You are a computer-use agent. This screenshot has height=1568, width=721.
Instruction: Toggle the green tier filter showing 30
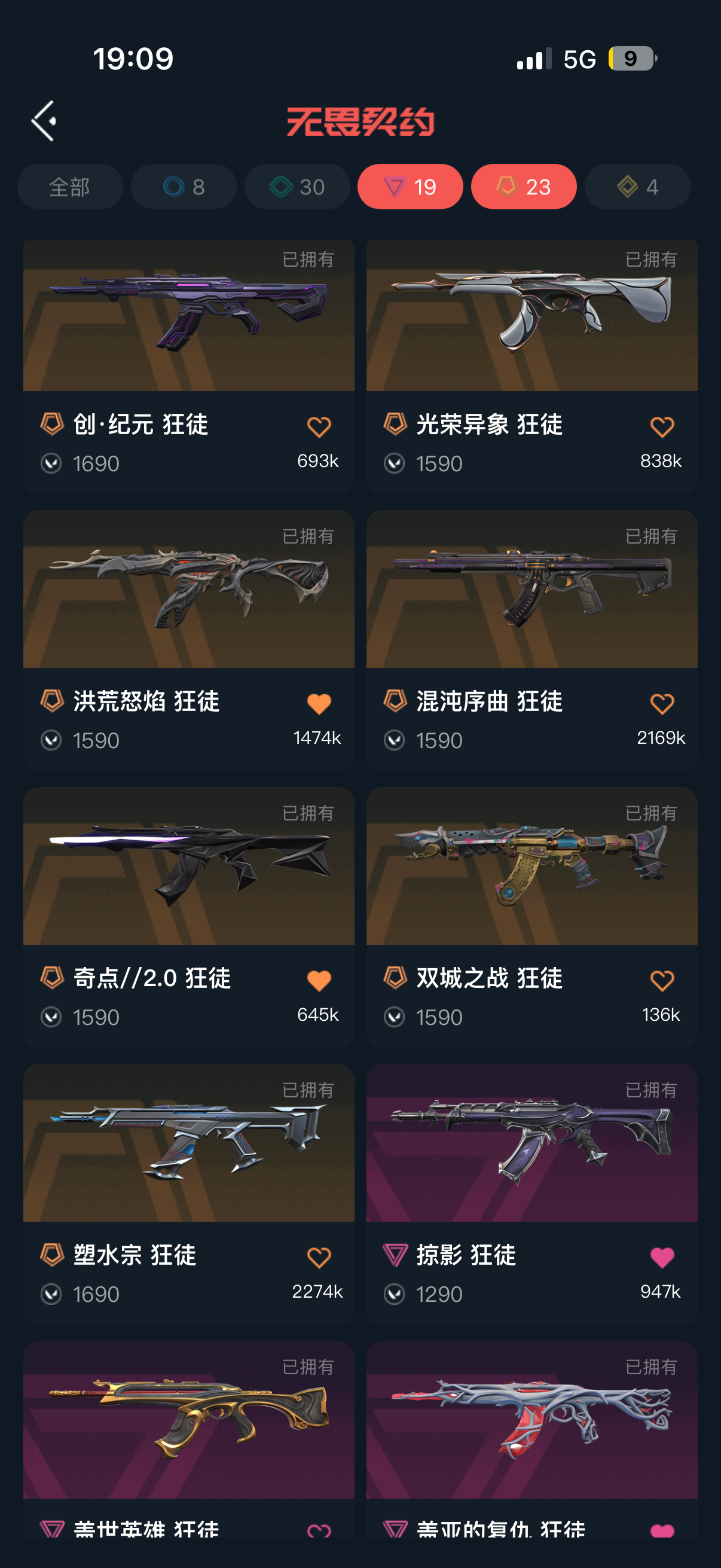pyautogui.click(x=297, y=187)
